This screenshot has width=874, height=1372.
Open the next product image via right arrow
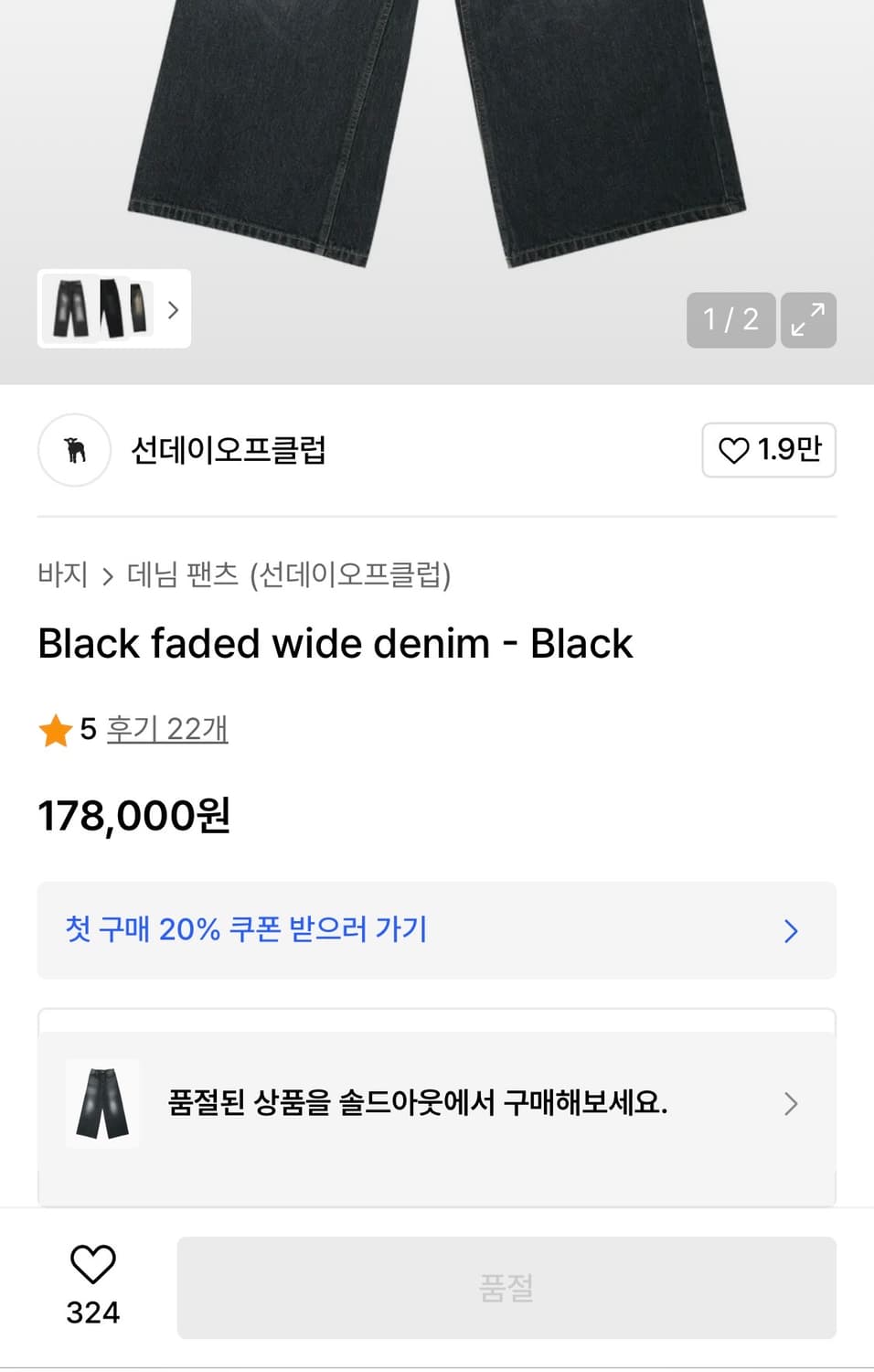tap(172, 311)
